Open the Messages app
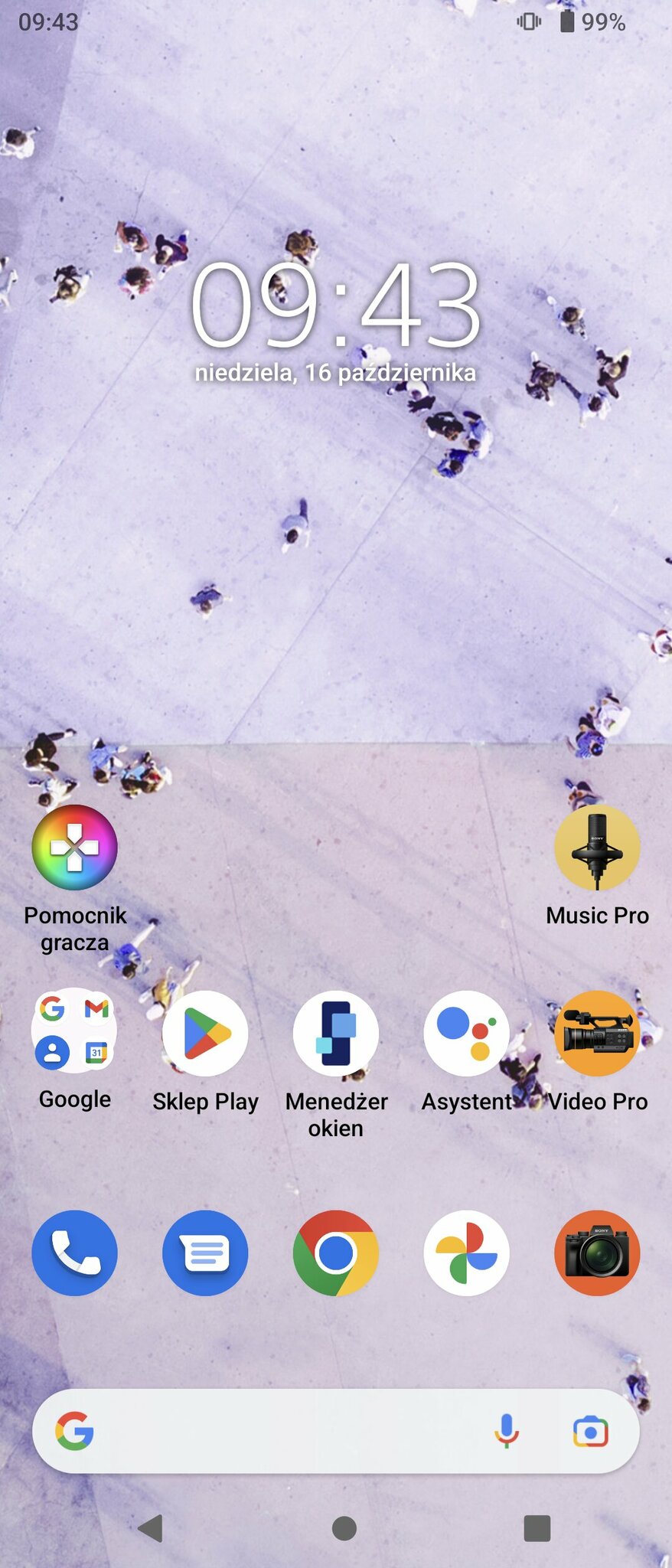Image resolution: width=672 pixels, height=1568 pixels. click(x=205, y=1253)
